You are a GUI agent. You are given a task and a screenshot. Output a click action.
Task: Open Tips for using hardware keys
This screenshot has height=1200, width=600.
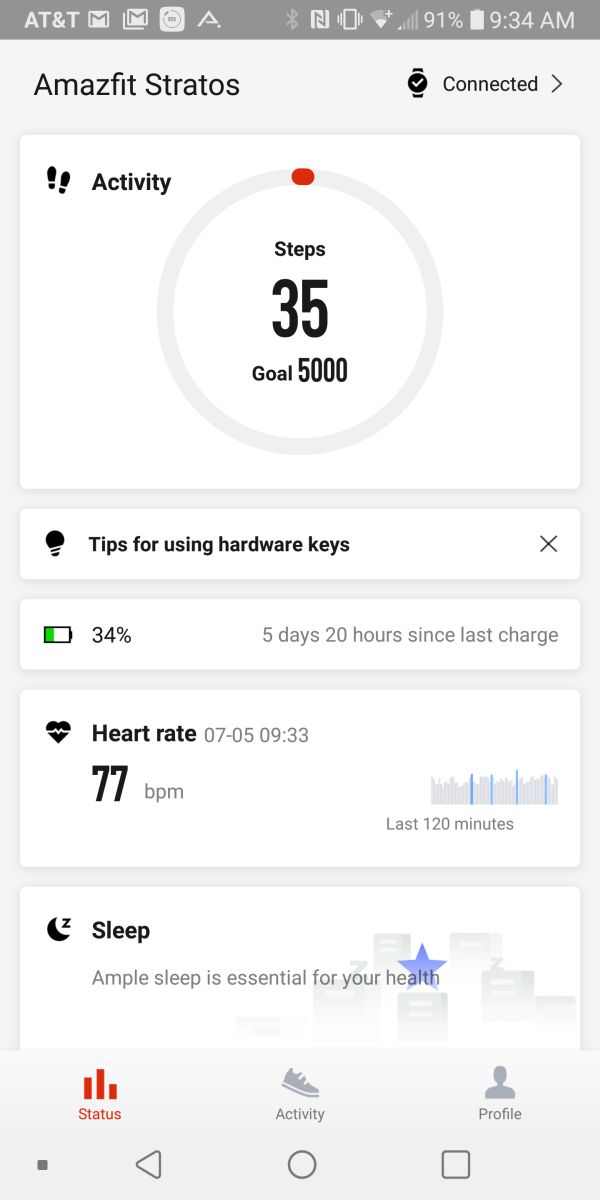click(x=219, y=544)
